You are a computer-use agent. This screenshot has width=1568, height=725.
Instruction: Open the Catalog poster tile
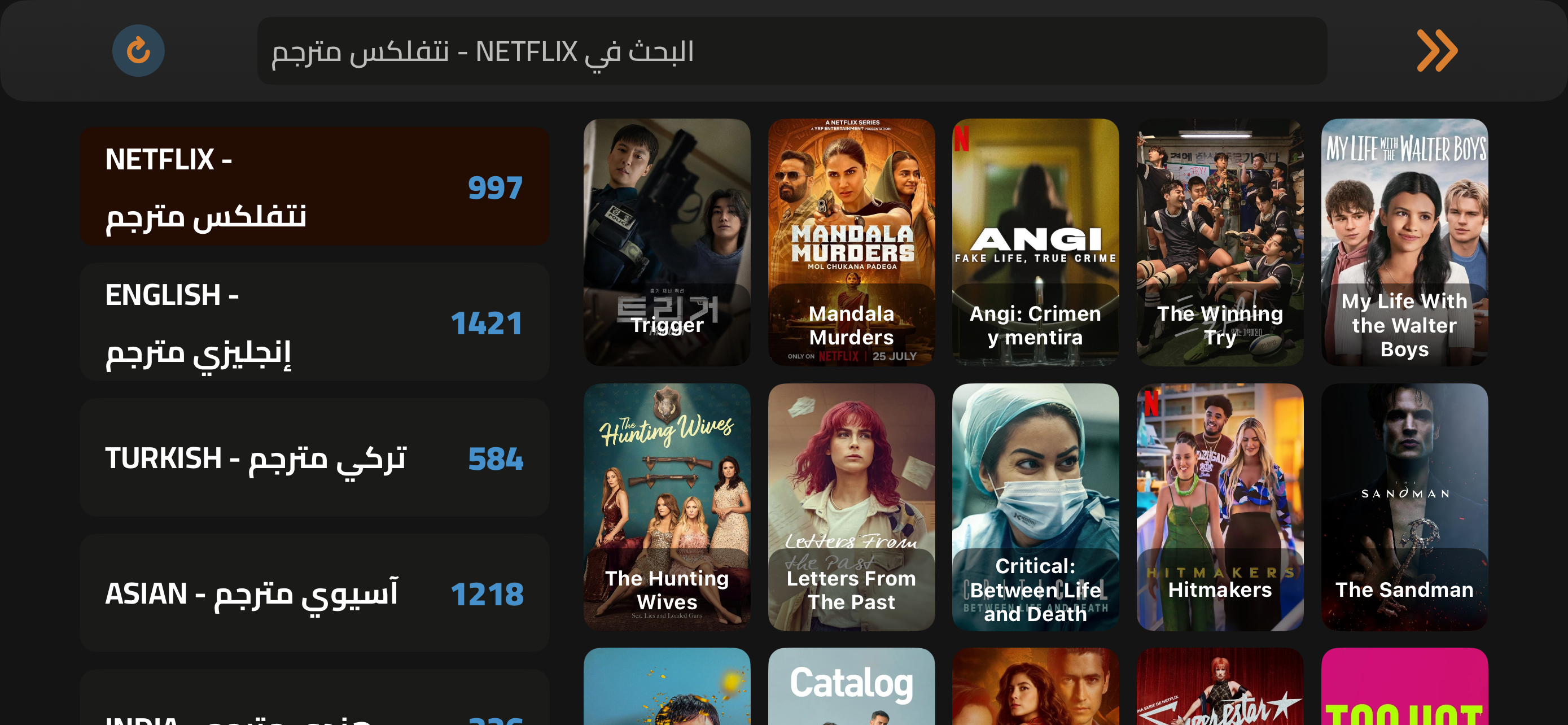pos(851,687)
